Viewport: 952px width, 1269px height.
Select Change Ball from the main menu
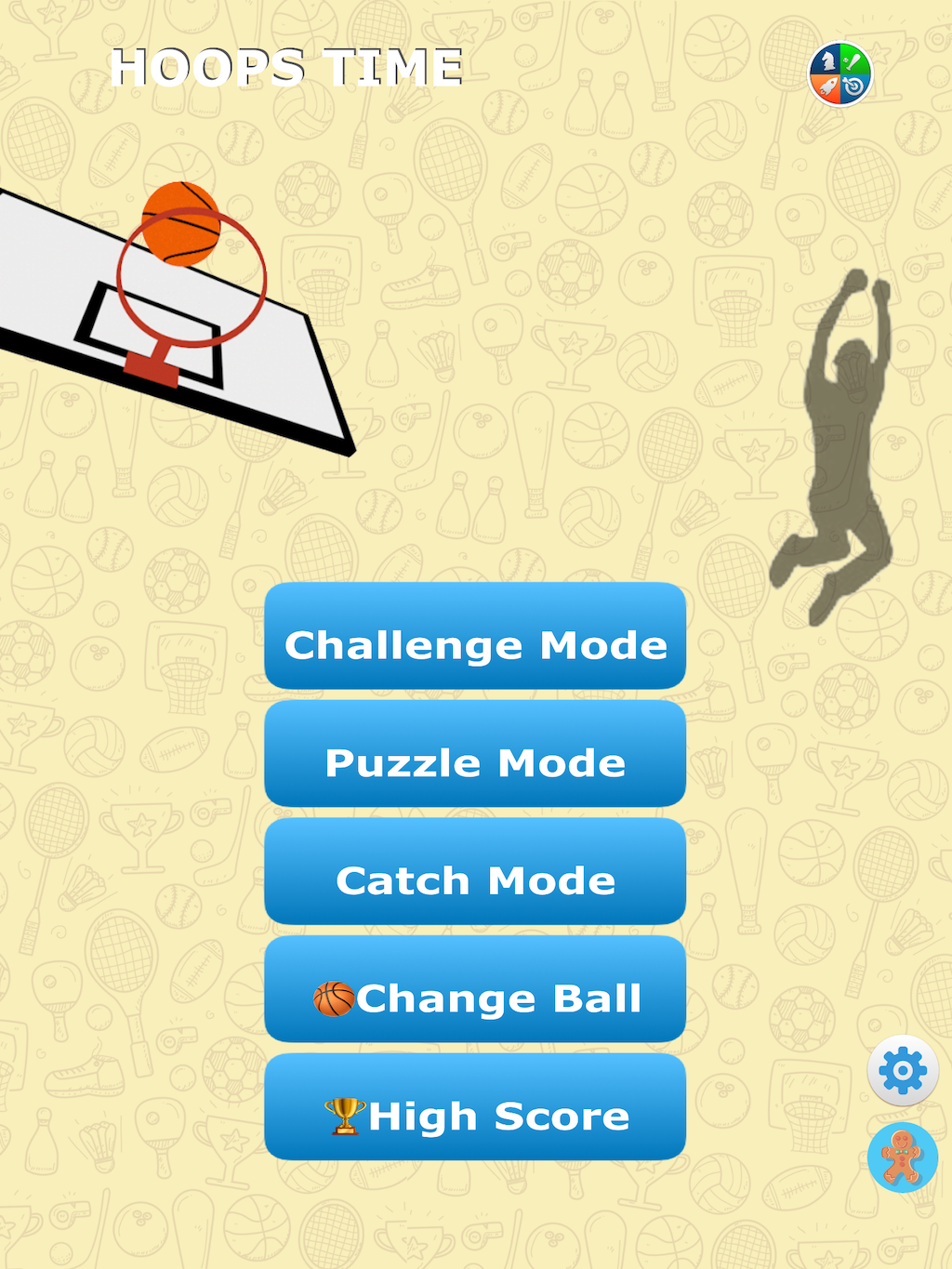pyautogui.click(x=475, y=998)
